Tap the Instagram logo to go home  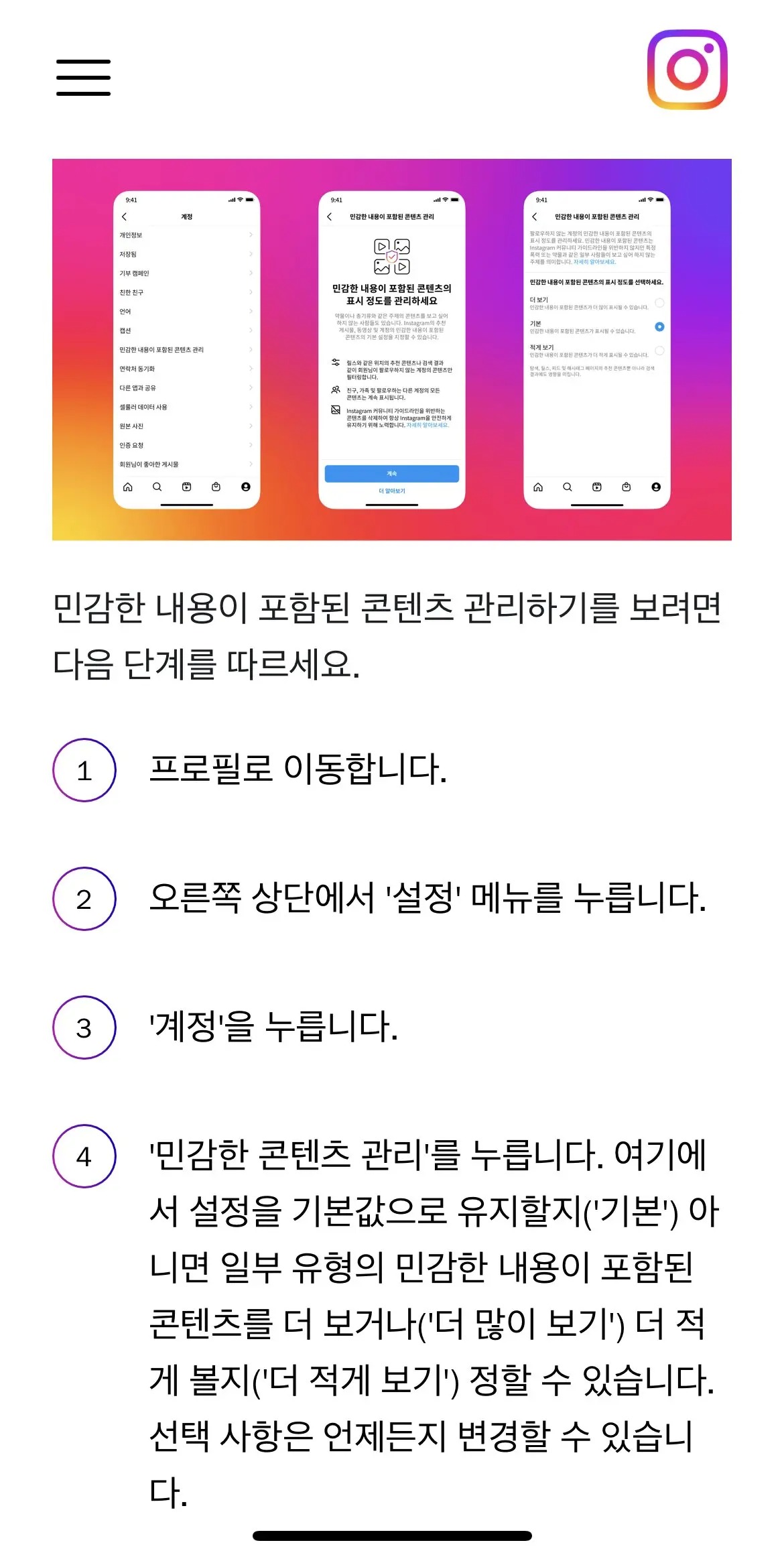(687, 69)
